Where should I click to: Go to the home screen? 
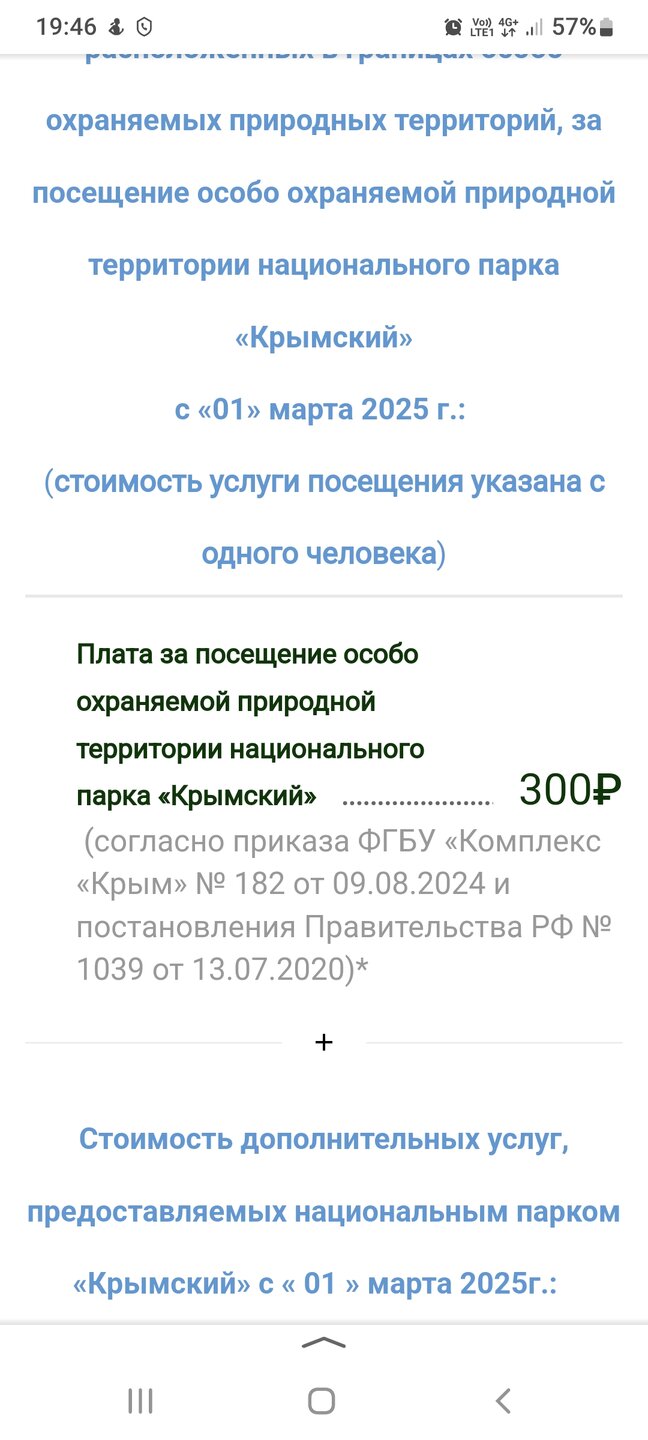tap(322, 1401)
